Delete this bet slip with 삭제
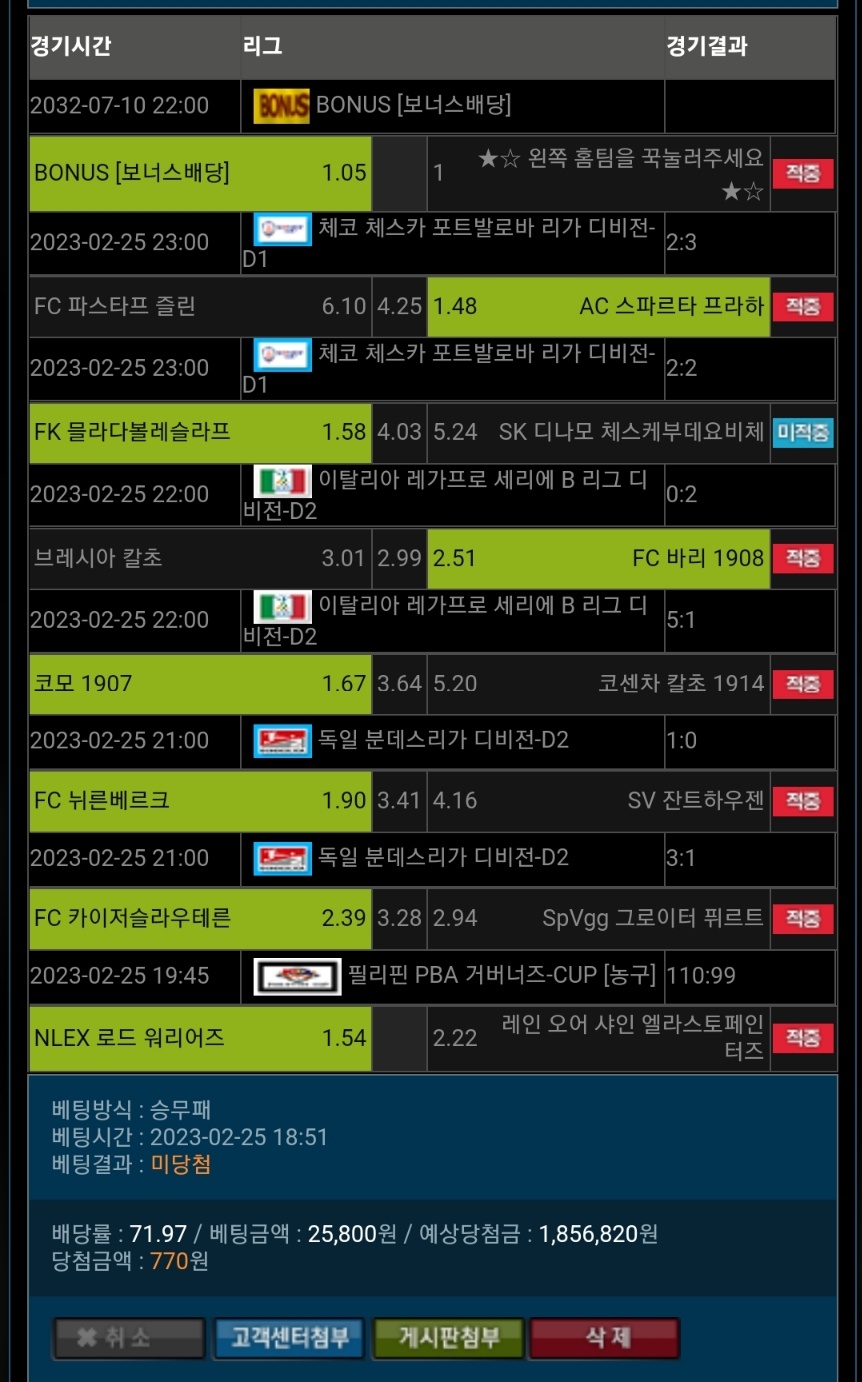The height and width of the screenshot is (1382, 862). 604,1338
